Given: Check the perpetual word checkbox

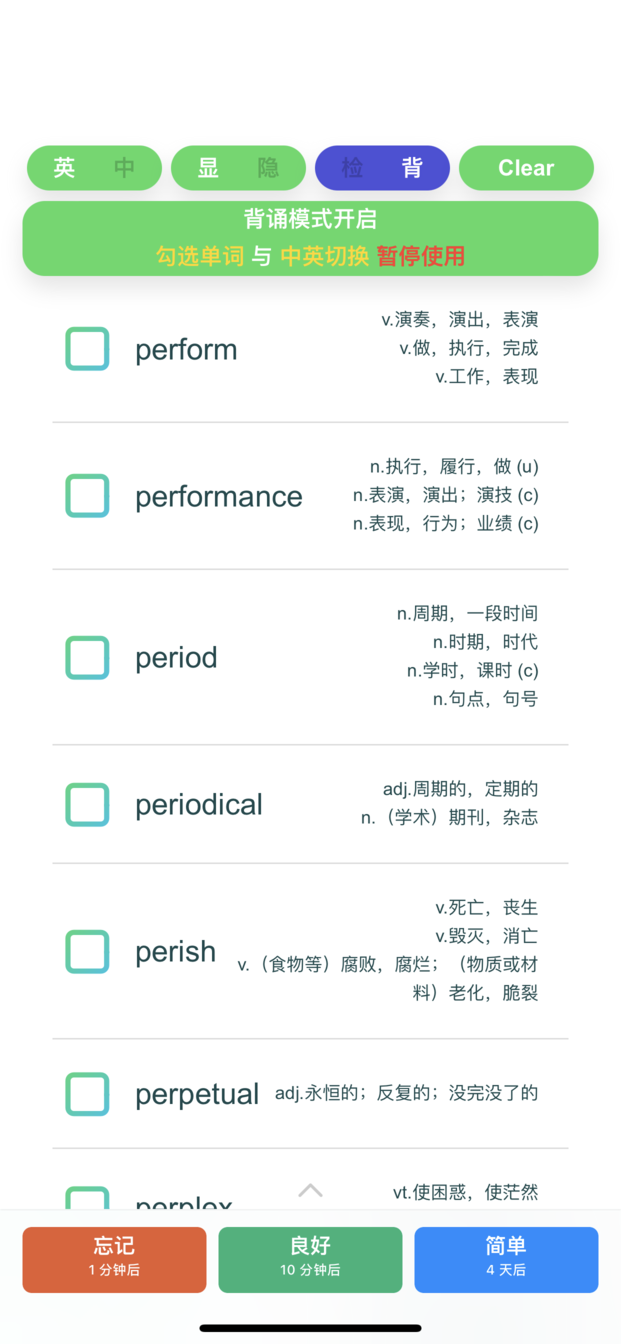Looking at the screenshot, I should (88, 1094).
